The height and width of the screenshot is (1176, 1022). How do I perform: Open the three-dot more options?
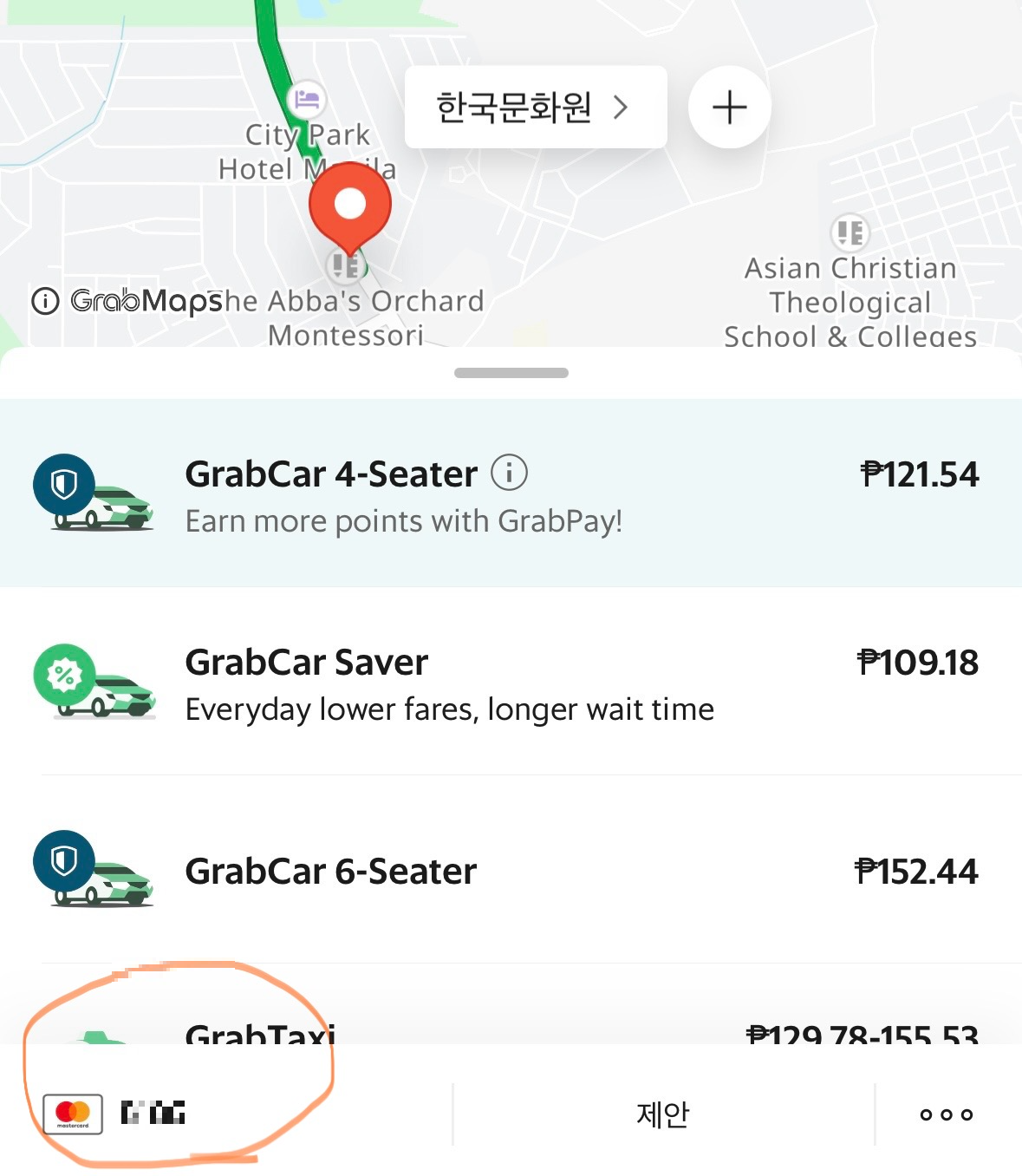click(x=946, y=1114)
